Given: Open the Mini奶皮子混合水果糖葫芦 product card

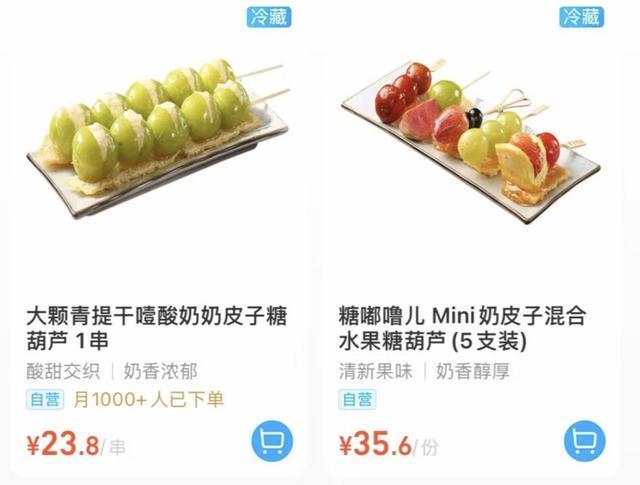Looking at the screenshot, I should tap(462, 329).
